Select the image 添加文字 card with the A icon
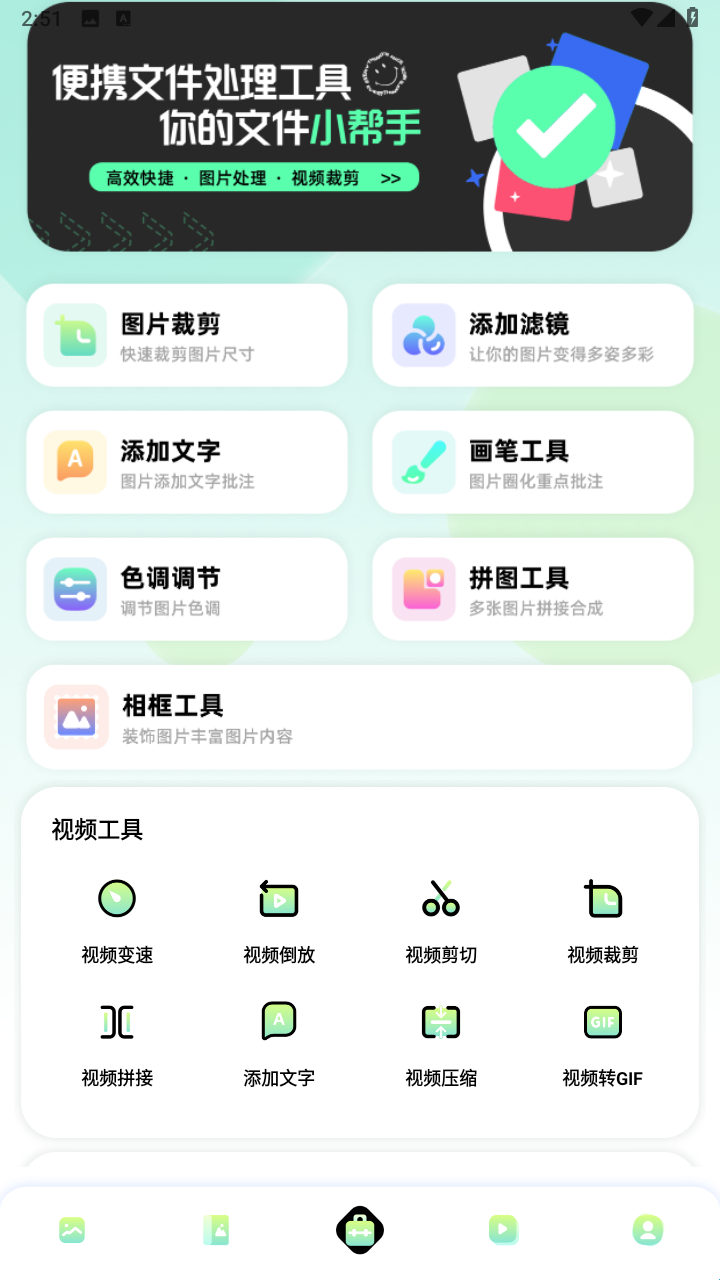The image size is (720, 1280). tap(187, 462)
